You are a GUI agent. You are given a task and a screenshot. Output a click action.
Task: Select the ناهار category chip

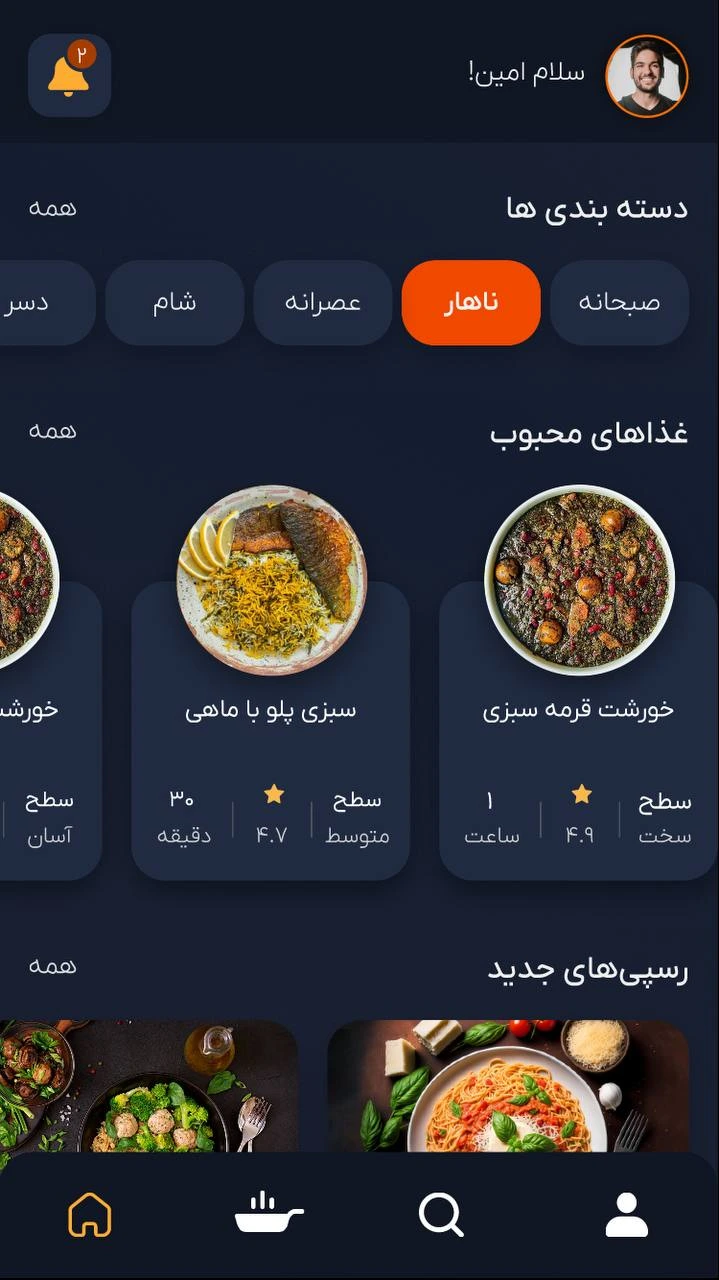pyautogui.click(x=471, y=303)
